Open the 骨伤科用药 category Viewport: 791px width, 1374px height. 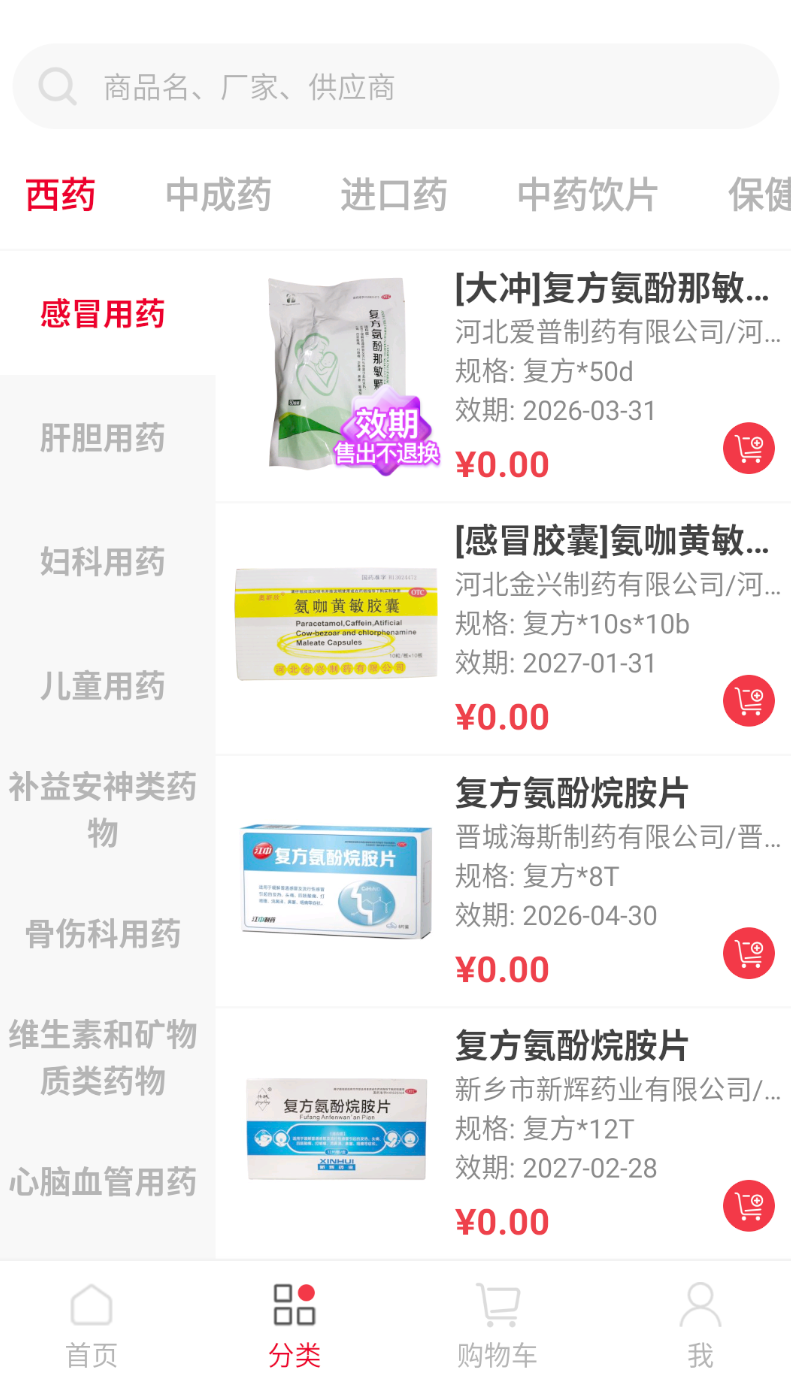pos(102,934)
